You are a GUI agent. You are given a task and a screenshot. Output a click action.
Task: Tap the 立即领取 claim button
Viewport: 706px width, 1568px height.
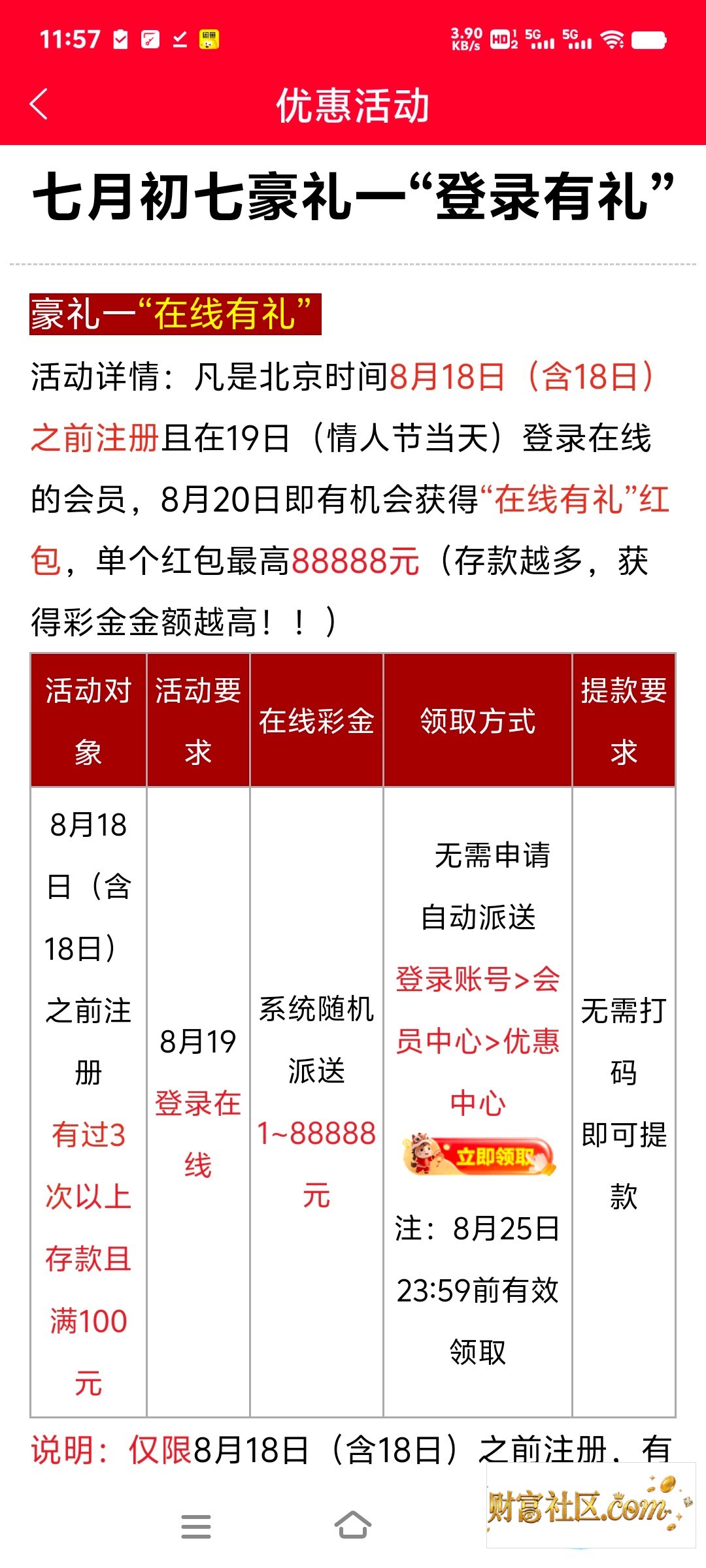[479, 1155]
